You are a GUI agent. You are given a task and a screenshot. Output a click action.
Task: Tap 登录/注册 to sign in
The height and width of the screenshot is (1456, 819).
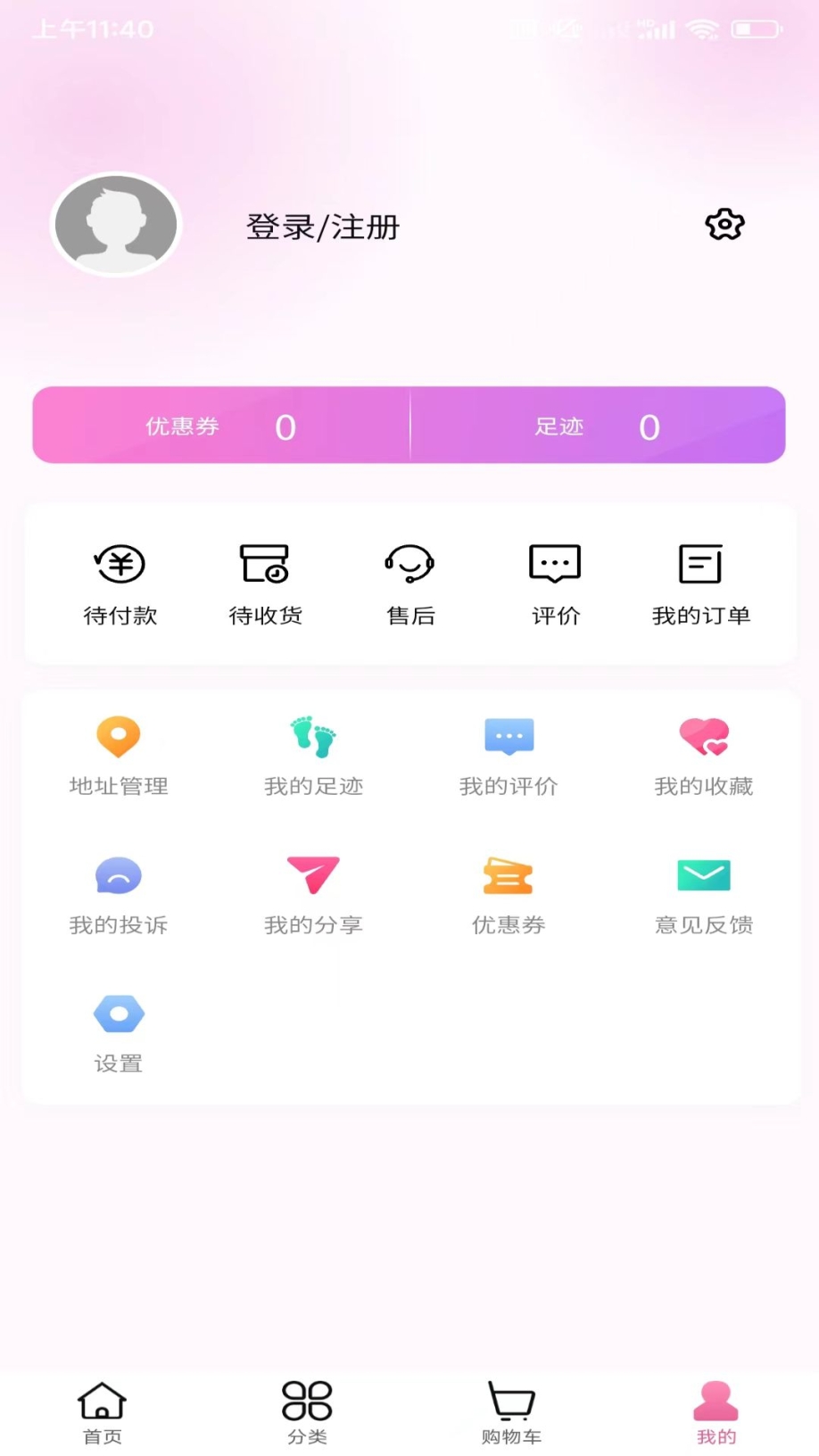click(322, 227)
